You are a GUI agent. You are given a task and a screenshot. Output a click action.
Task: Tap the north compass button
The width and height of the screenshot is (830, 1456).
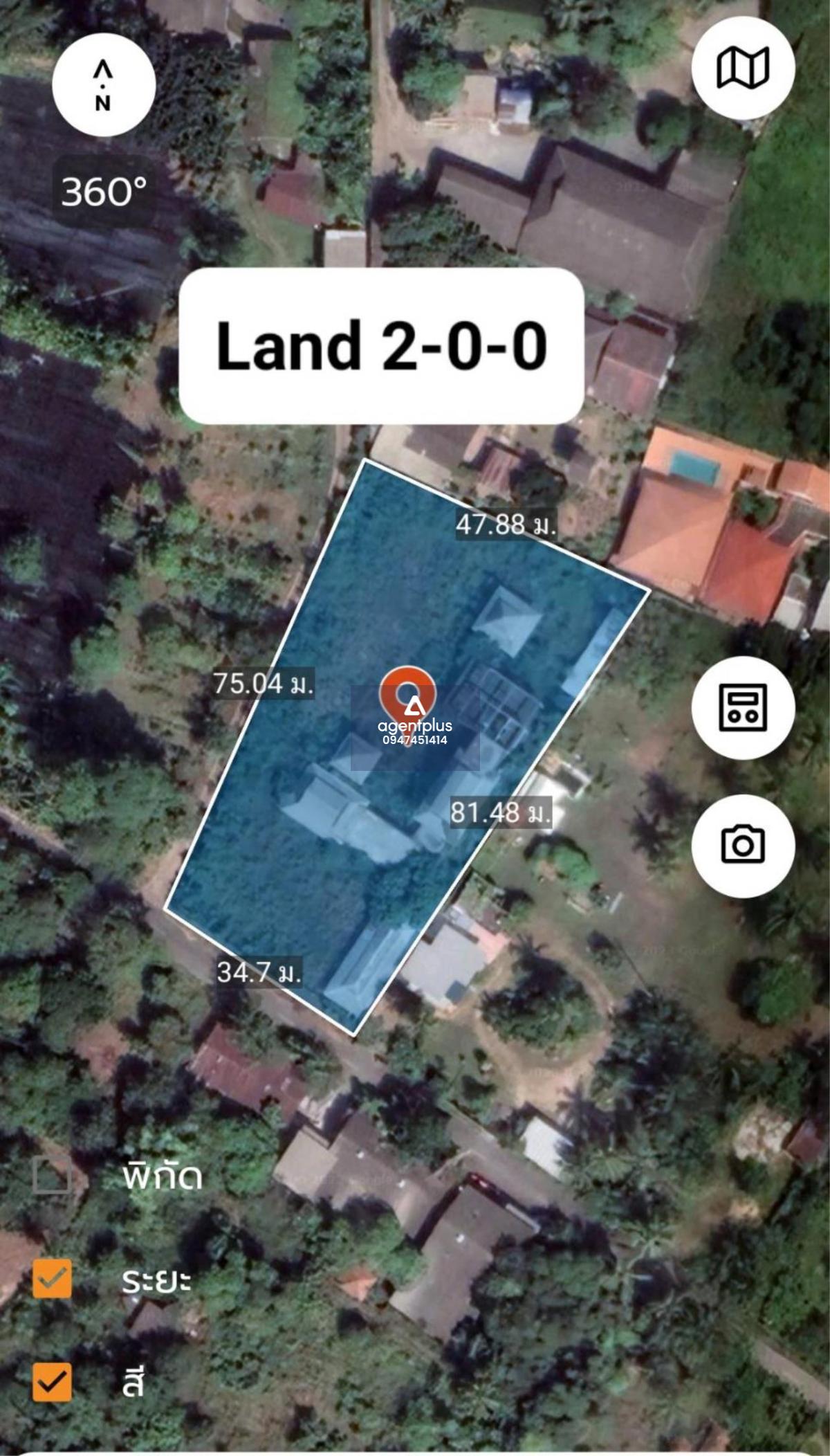[x=104, y=84]
